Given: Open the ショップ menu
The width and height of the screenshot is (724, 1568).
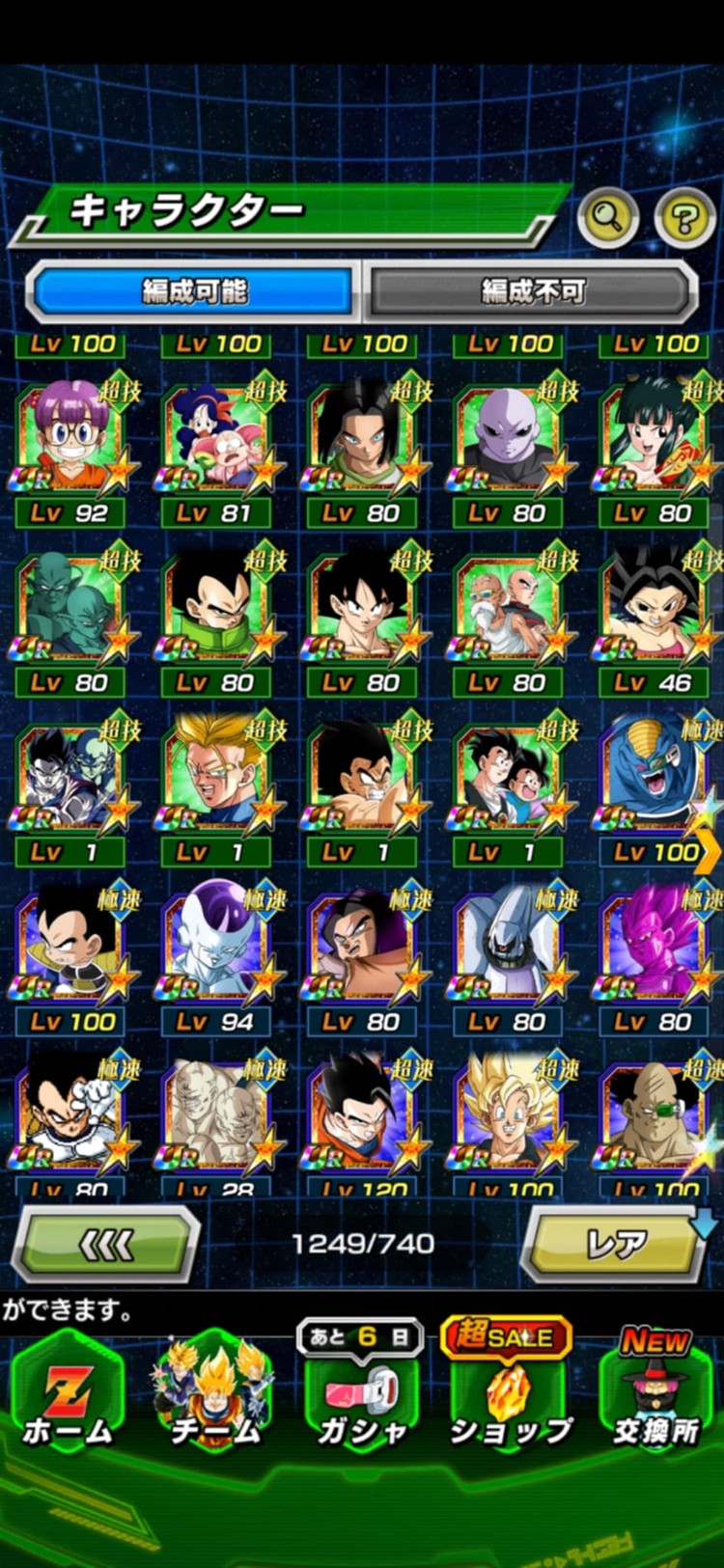Looking at the screenshot, I should pyautogui.click(x=508, y=1394).
